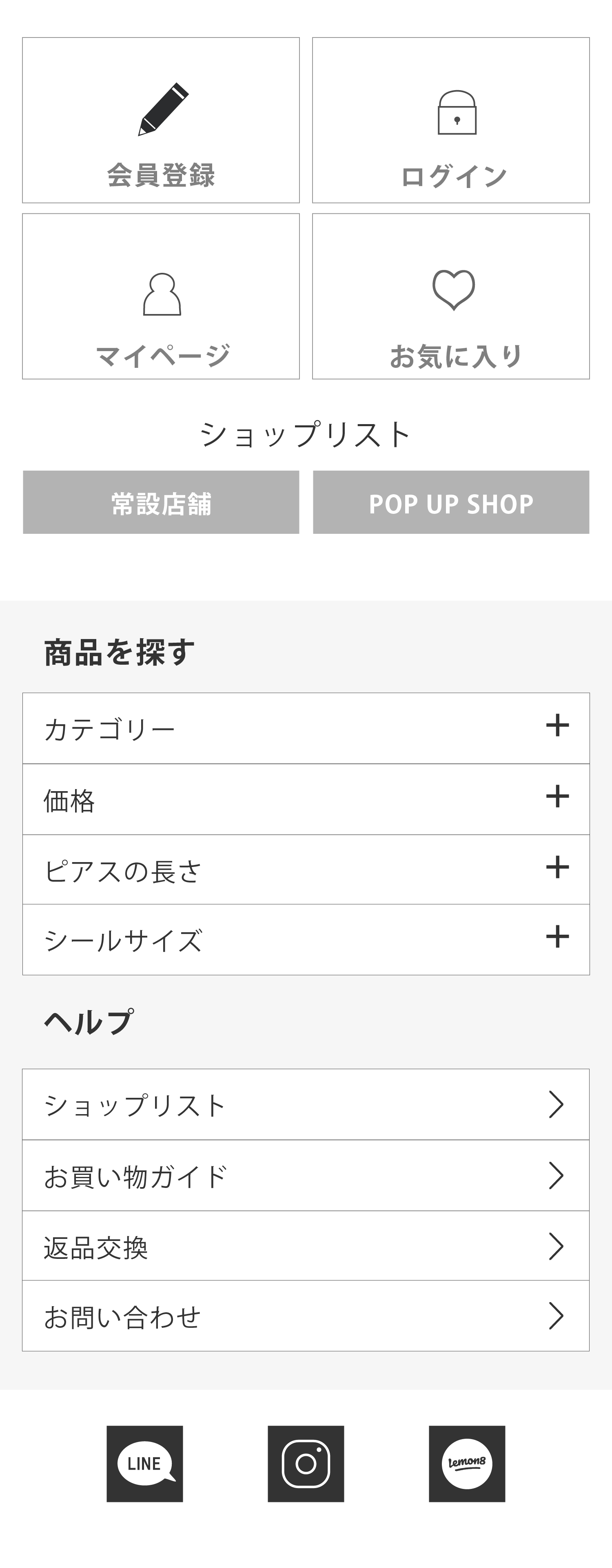The image size is (612, 1568).
Task: Tap the 会員登録 registration tile
Action: pos(161,121)
